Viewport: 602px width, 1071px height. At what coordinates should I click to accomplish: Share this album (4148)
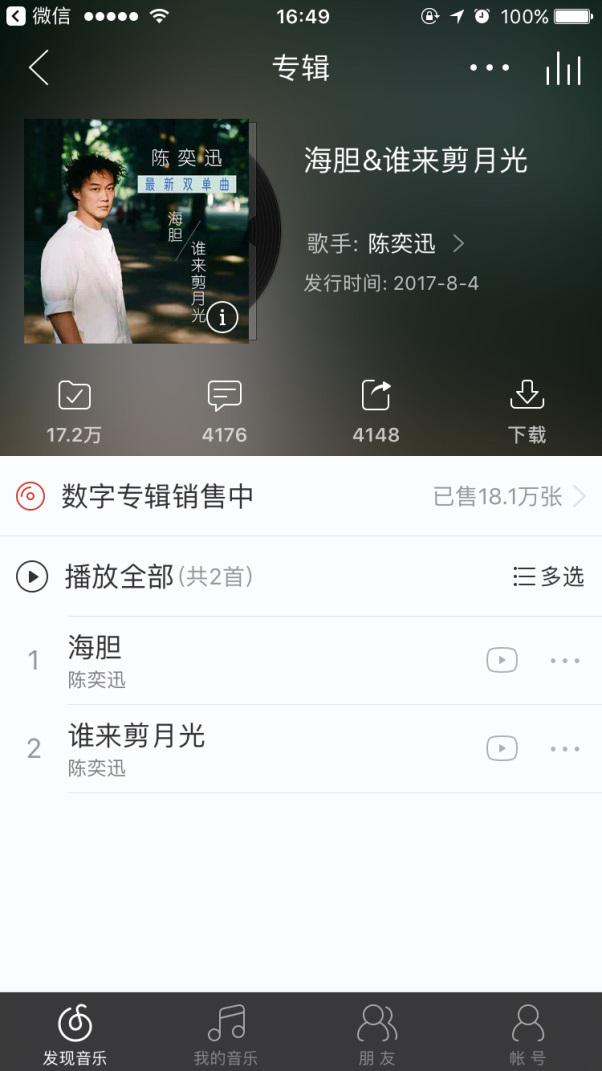coord(376,410)
